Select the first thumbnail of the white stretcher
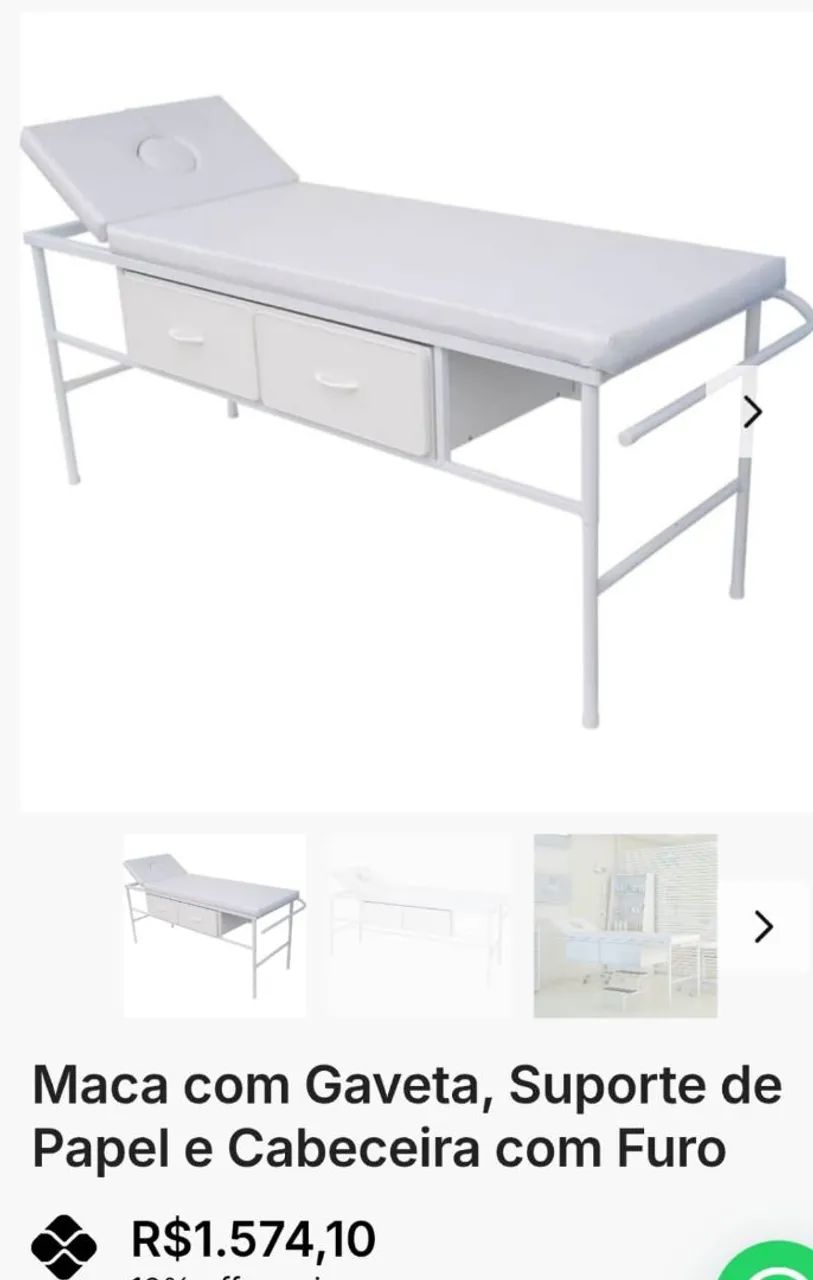Image resolution: width=813 pixels, height=1280 pixels. pos(214,925)
